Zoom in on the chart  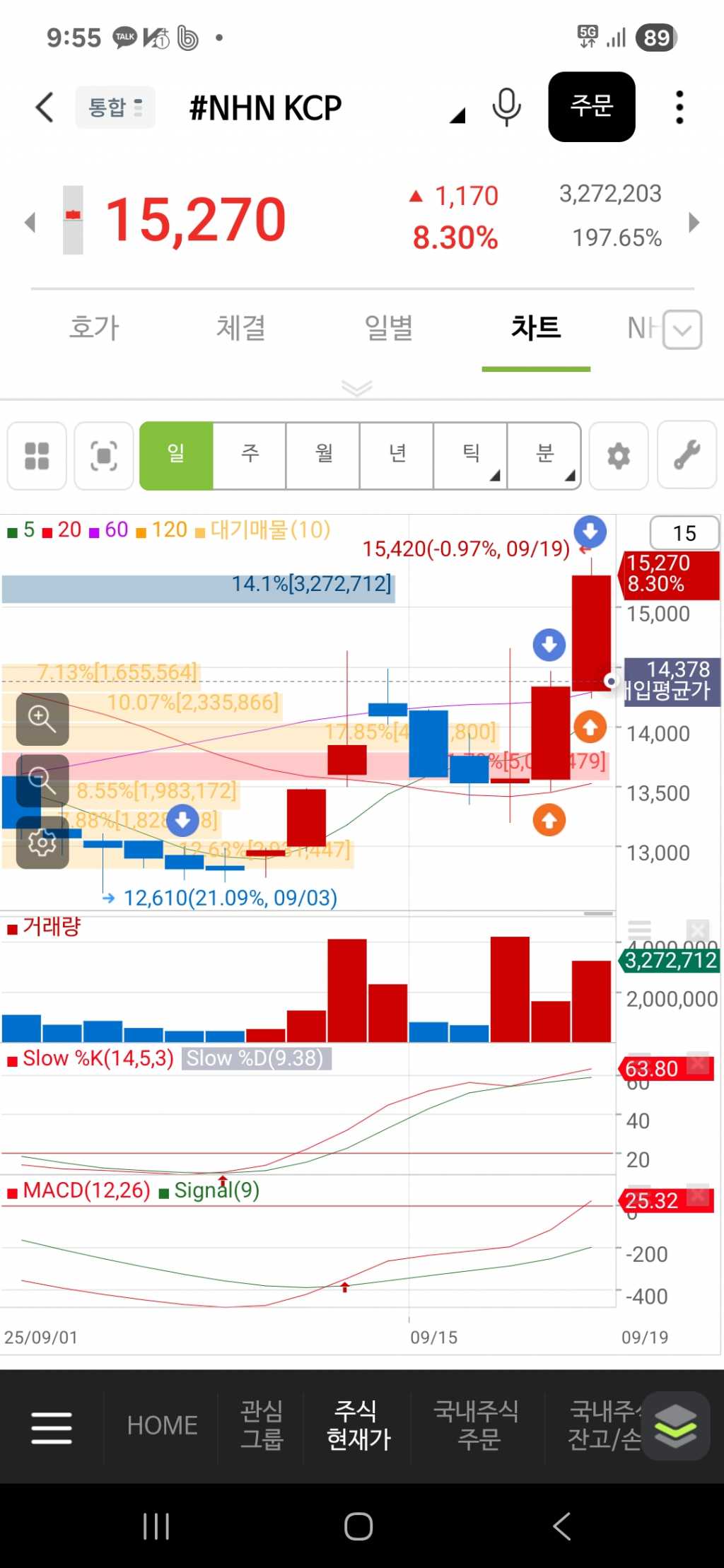[42, 719]
